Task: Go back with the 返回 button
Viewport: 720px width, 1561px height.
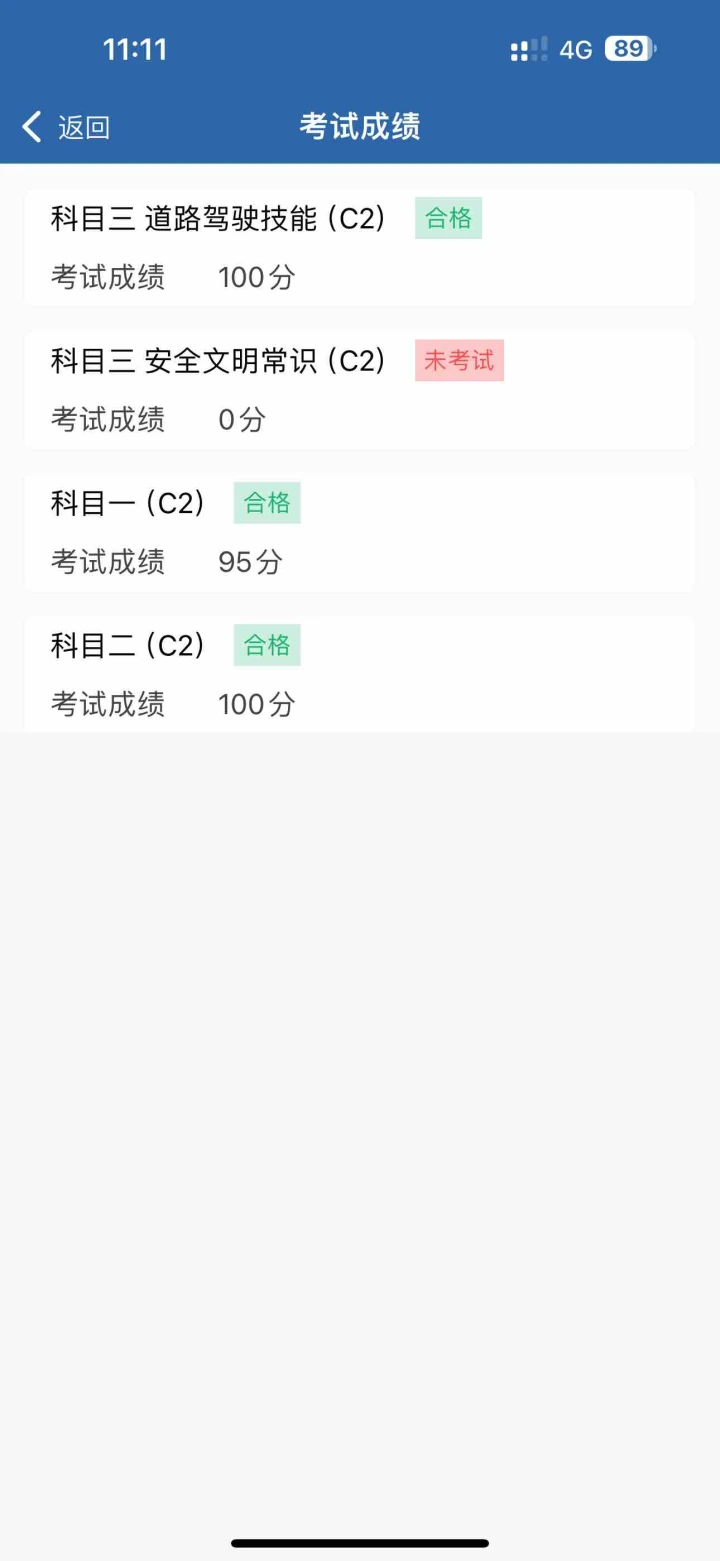Action: pyautogui.click(x=66, y=127)
